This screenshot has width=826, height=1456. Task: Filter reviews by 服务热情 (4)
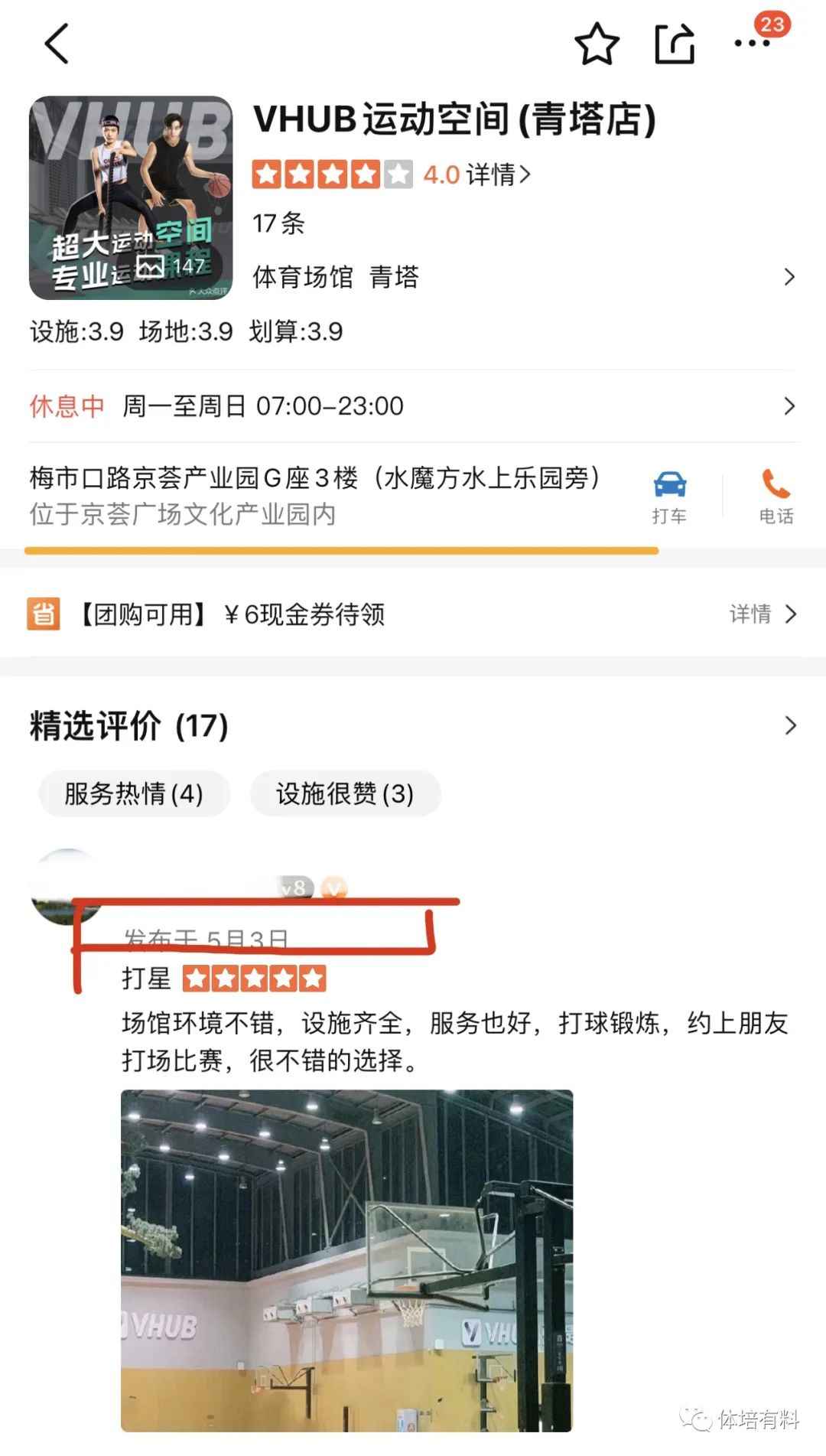pyautogui.click(x=134, y=793)
